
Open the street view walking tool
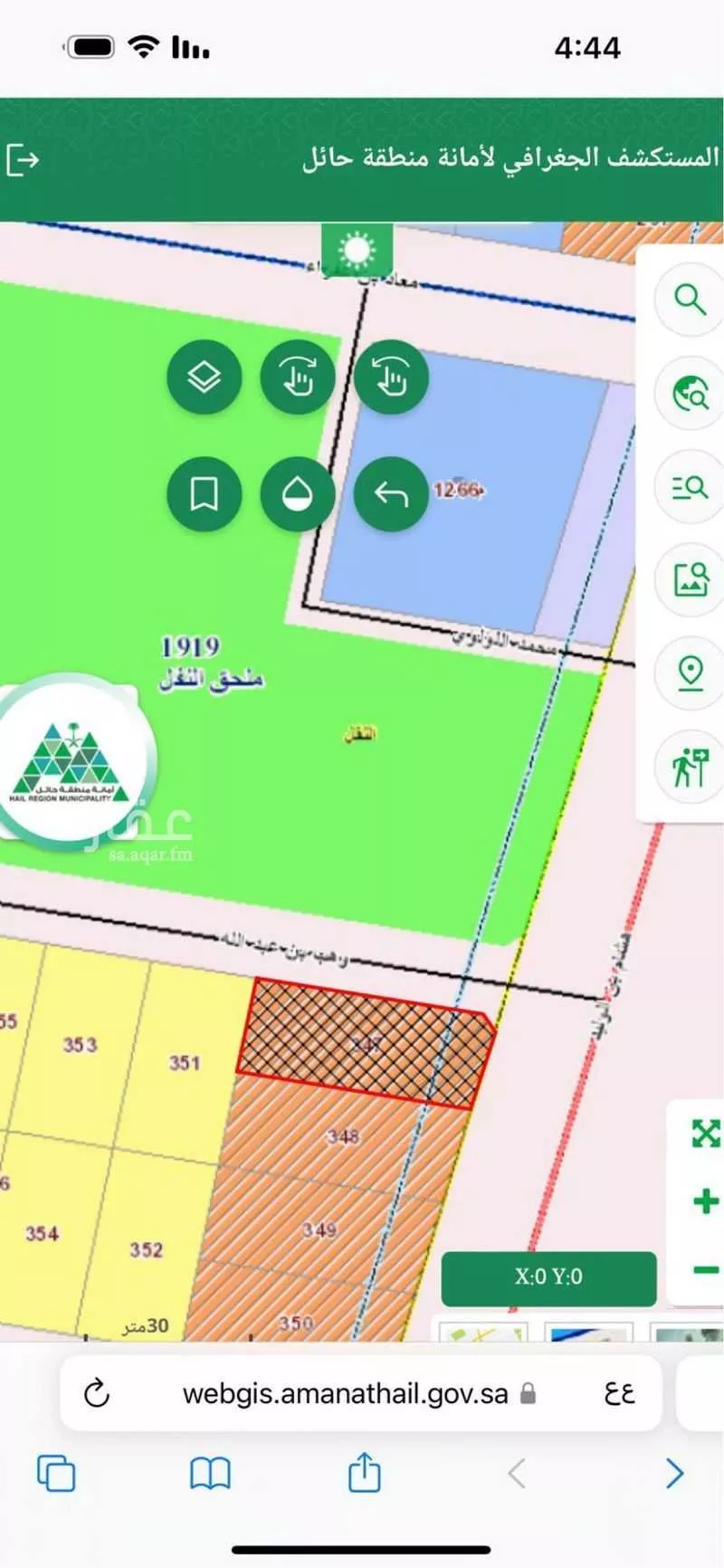tap(691, 768)
